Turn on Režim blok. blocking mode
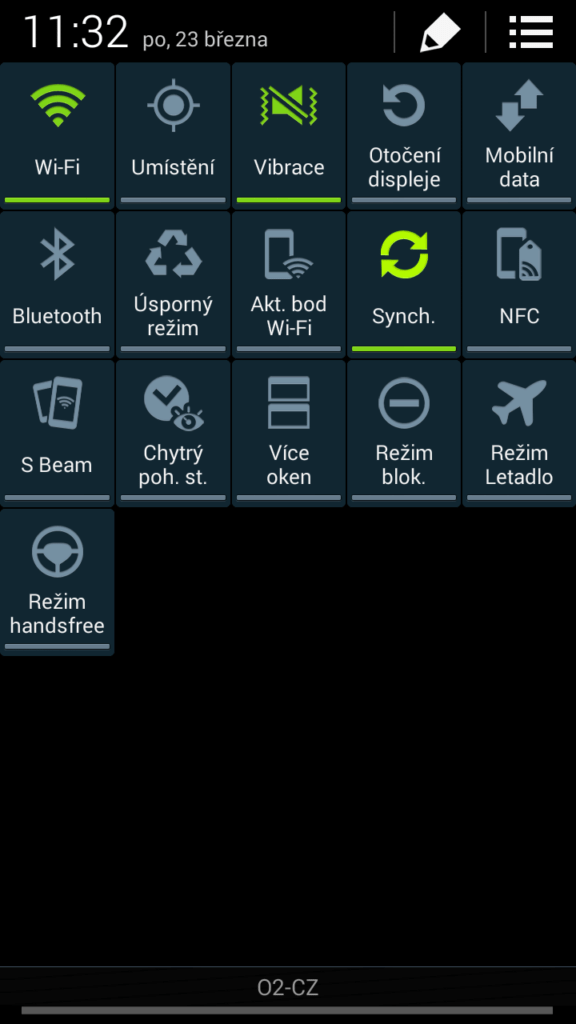576x1024 pixels. click(x=404, y=432)
